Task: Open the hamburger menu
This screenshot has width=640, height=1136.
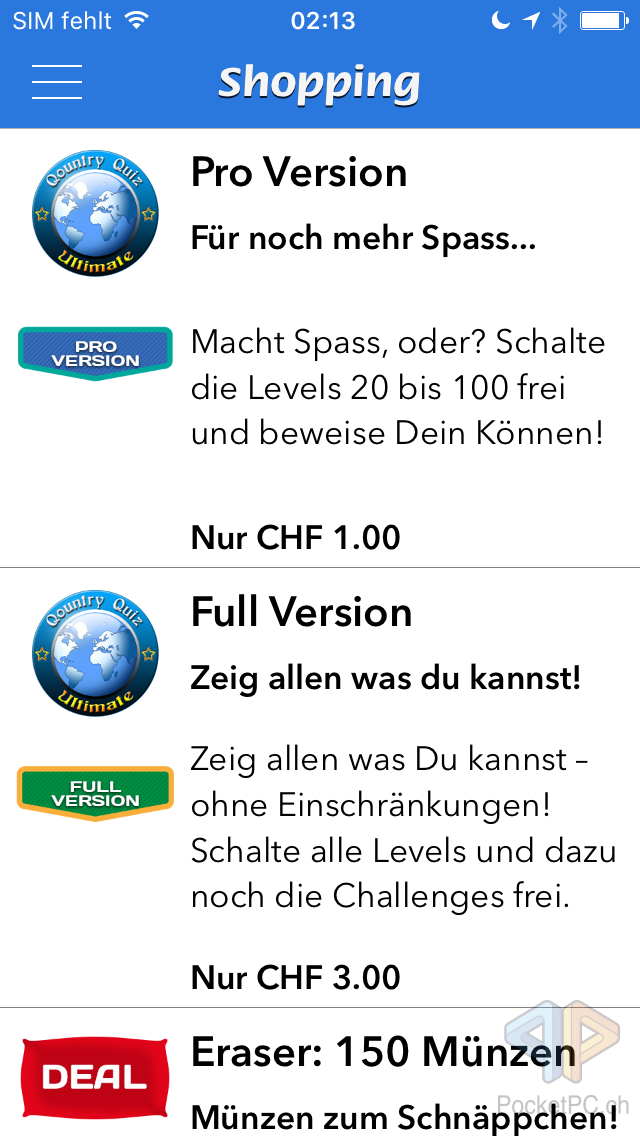Action: click(57, 81)
